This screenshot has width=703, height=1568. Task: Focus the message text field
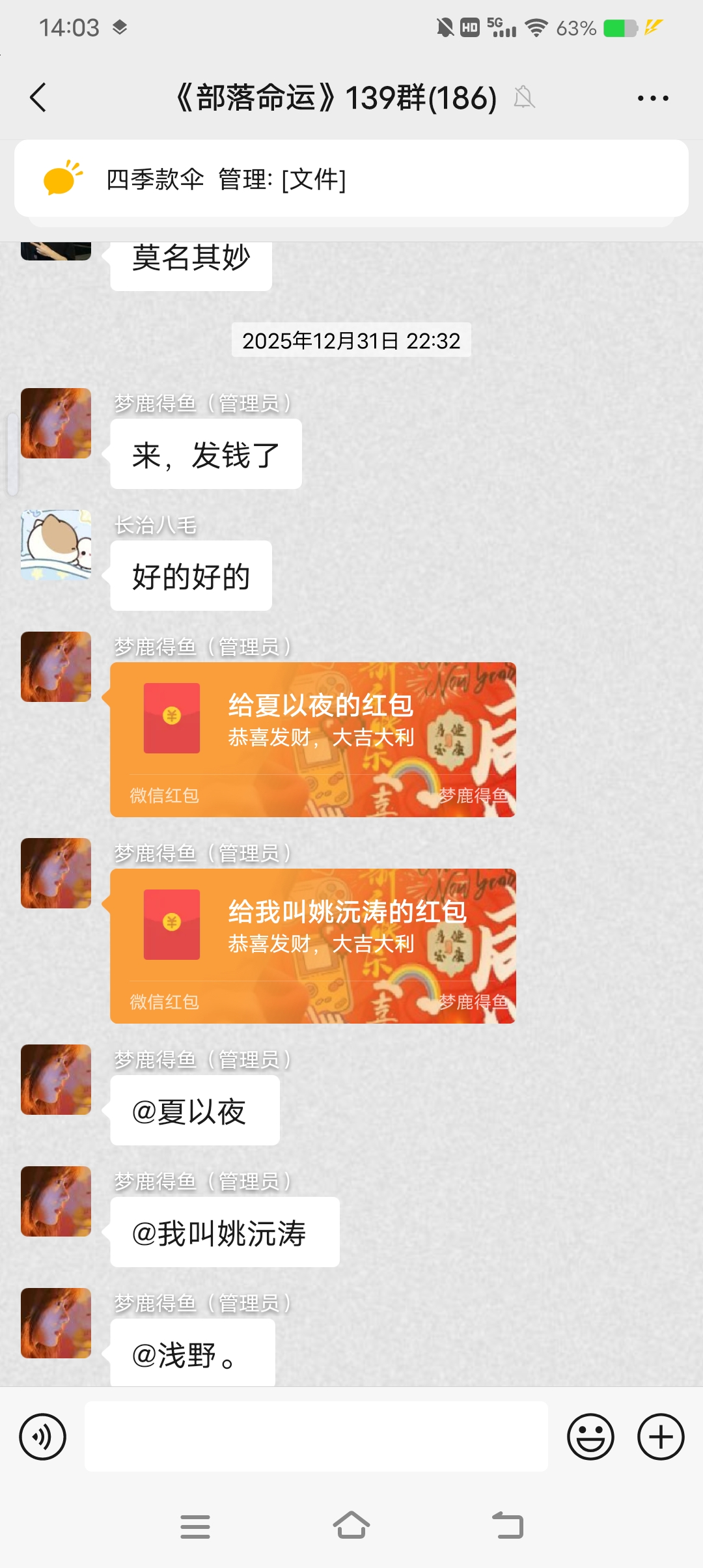point(316,1436)
